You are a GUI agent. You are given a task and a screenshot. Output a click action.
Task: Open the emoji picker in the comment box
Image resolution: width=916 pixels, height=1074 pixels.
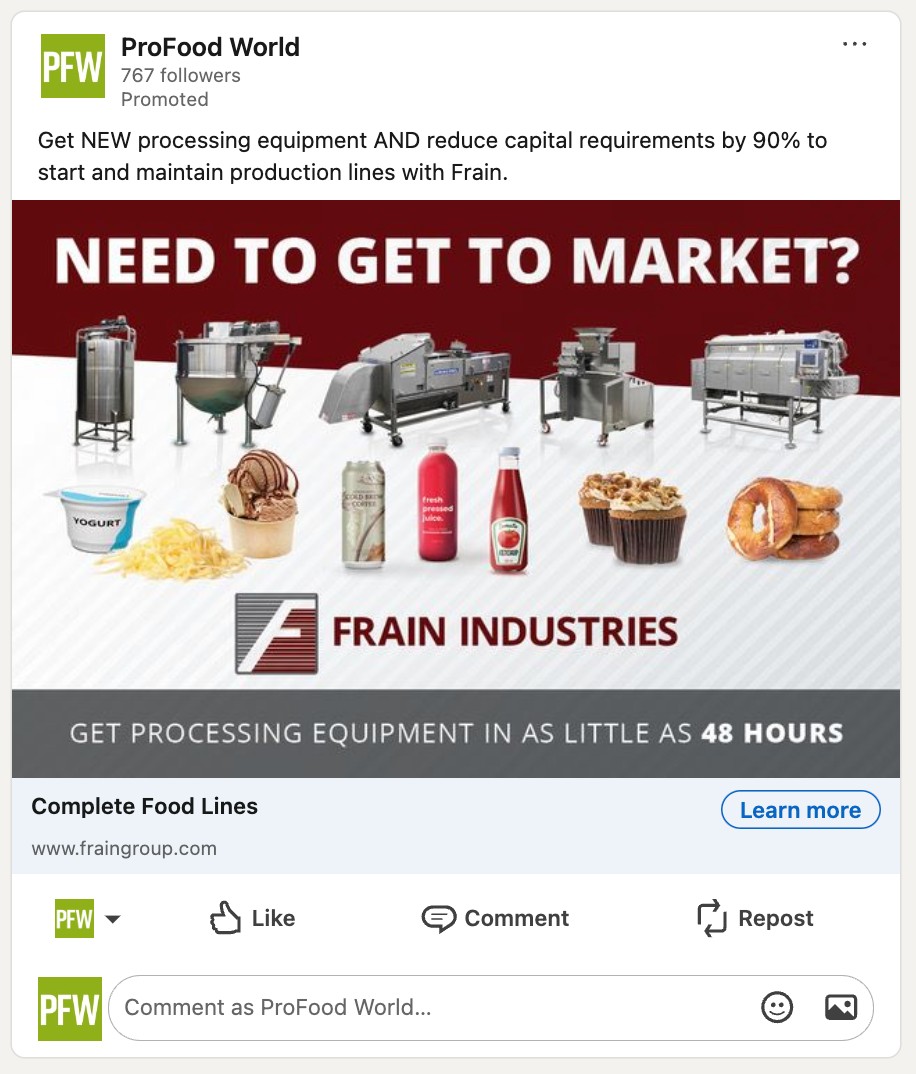[x=777, y=1007]
